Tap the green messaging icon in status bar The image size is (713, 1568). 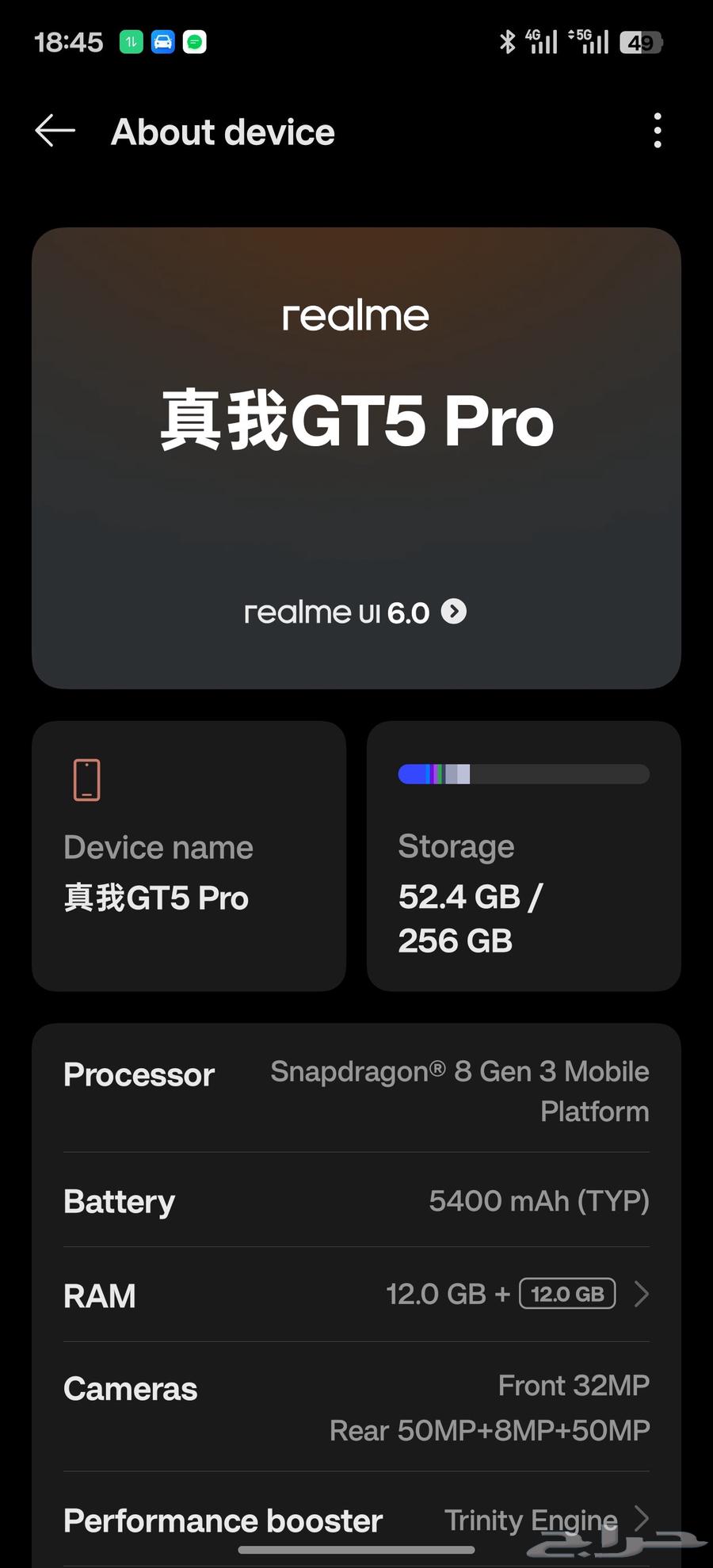tap(193, 41)
